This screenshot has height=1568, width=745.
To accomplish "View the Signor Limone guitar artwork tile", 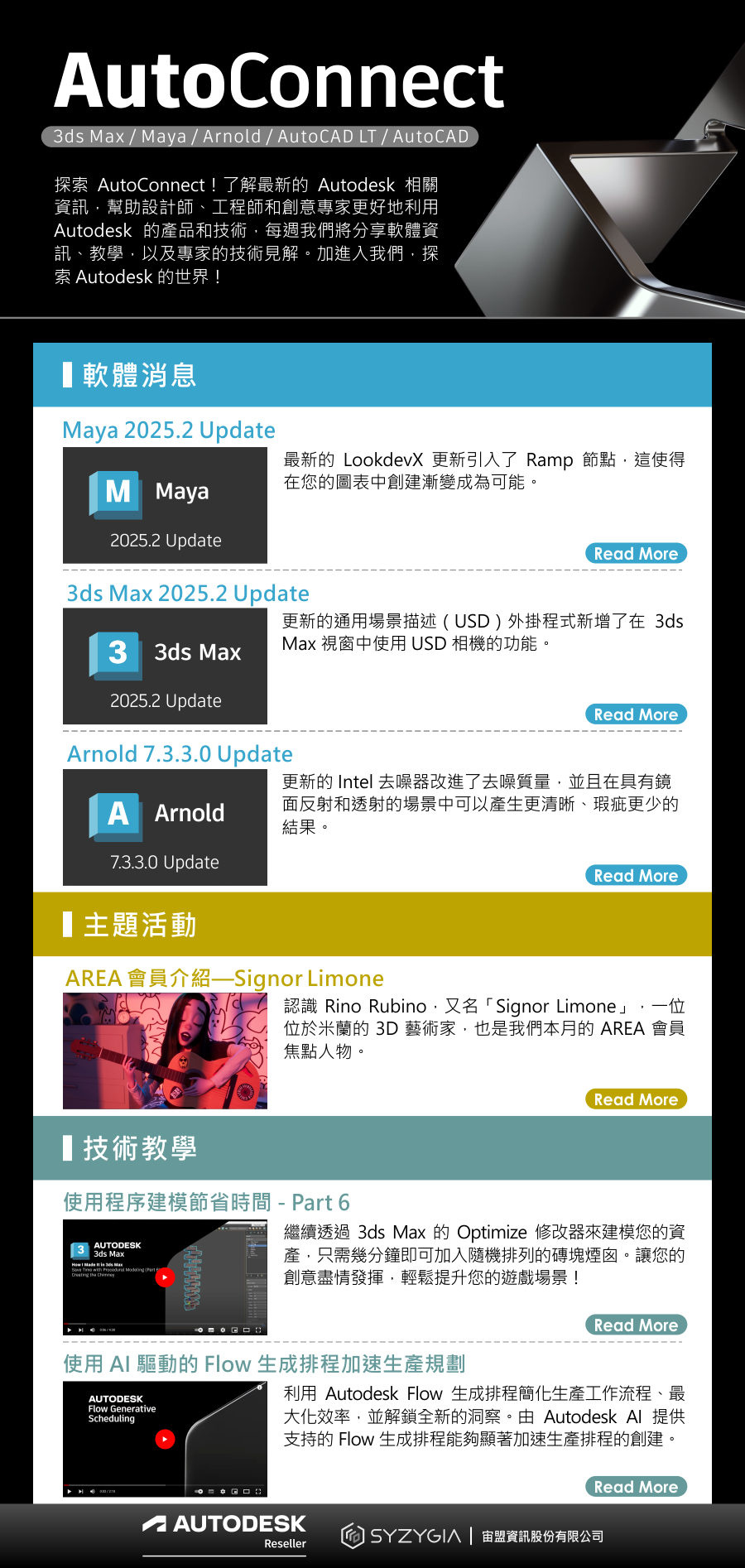I will 165,1051.
